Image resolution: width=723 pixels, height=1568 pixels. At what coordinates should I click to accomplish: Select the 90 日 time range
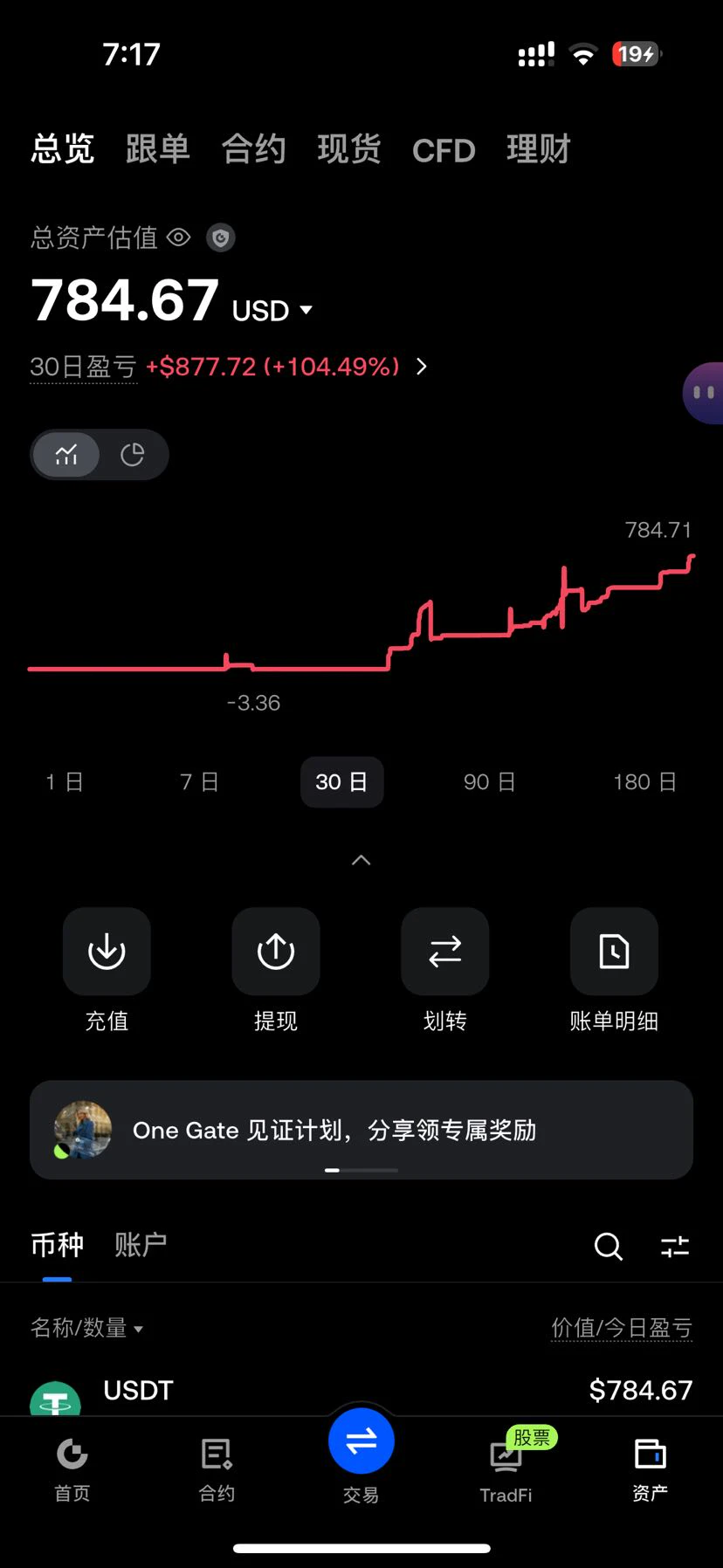click(489, 782)
